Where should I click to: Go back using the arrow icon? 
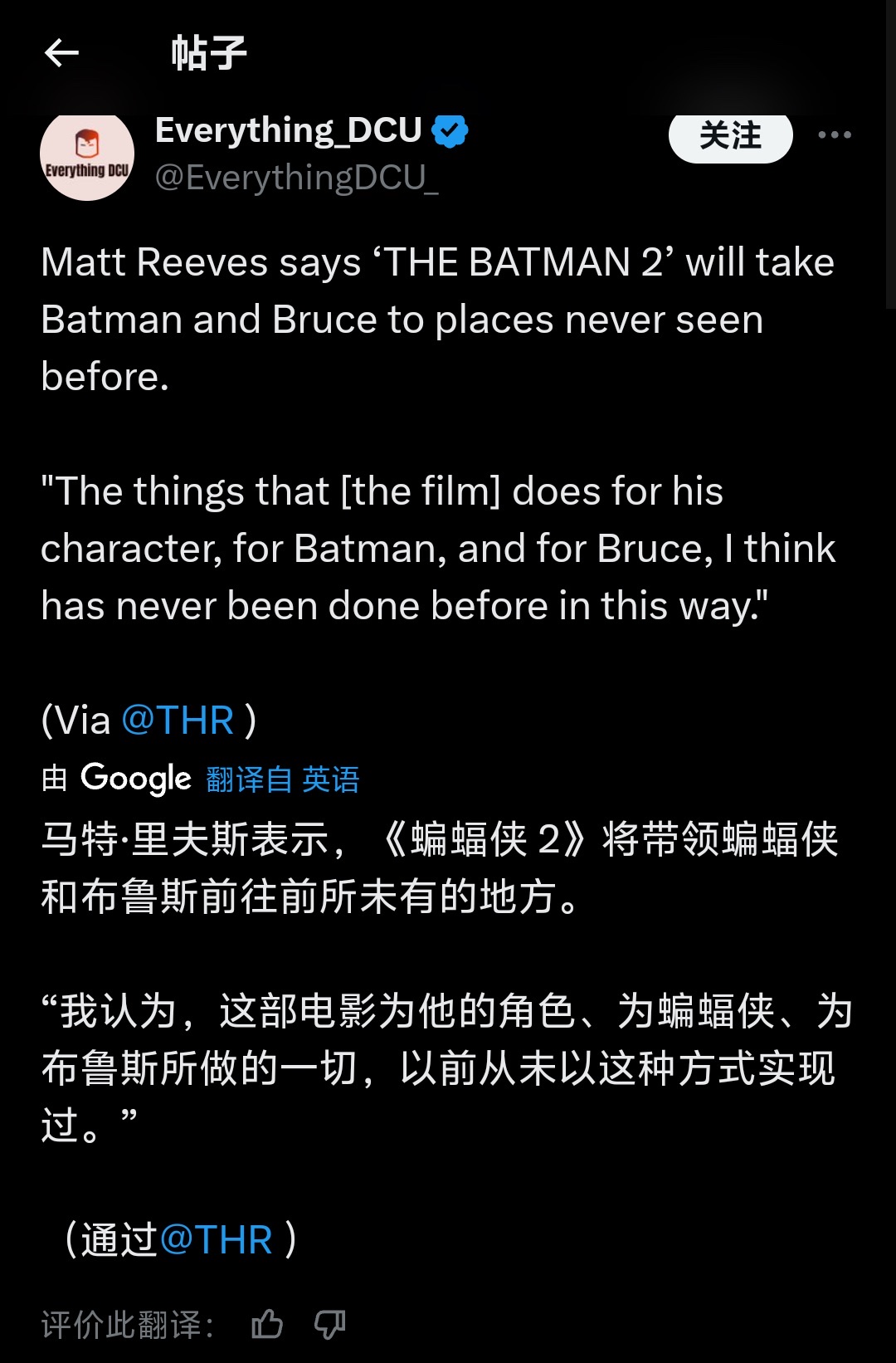(x=61, y=54)
